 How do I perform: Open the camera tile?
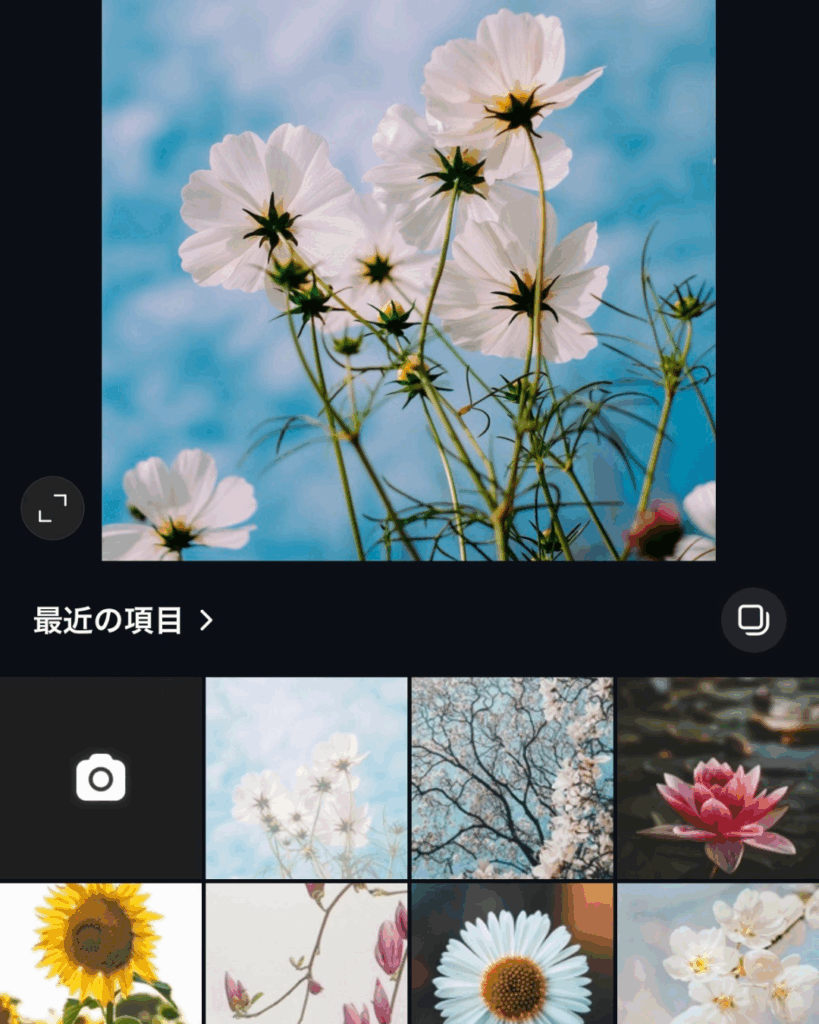click(101, 778)
